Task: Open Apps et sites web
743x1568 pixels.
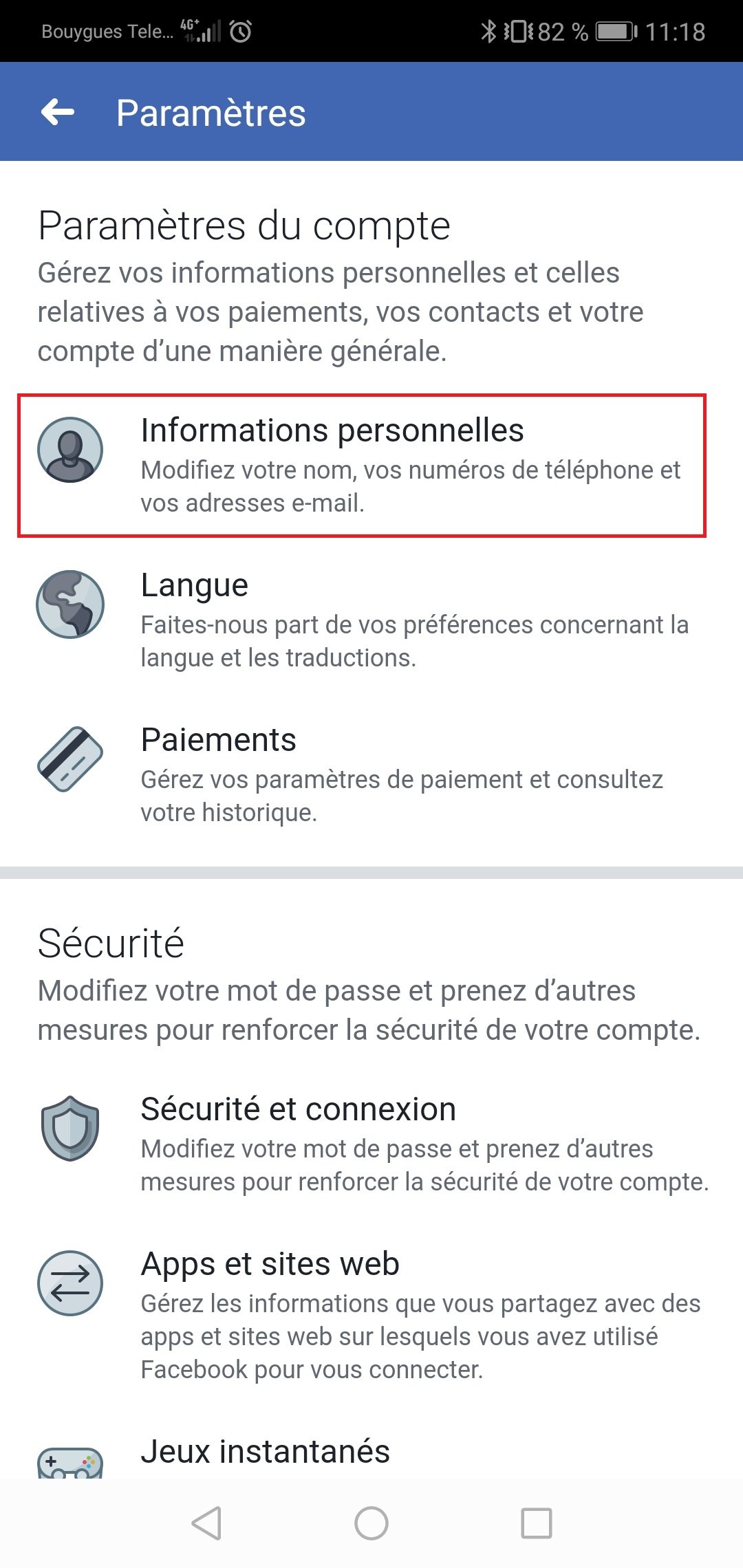Action: [x=371, y=1314]
